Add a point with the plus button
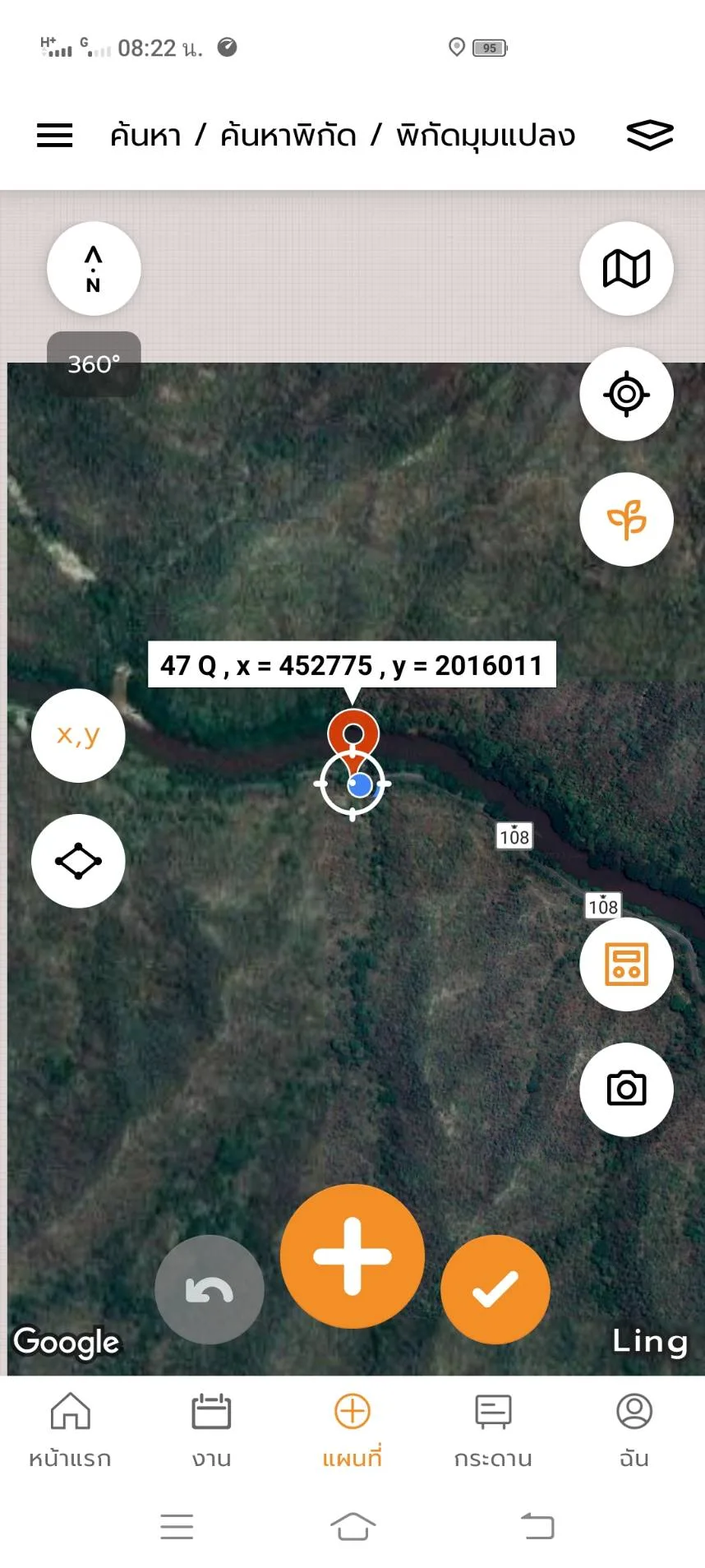 [x=352, y=1256]
